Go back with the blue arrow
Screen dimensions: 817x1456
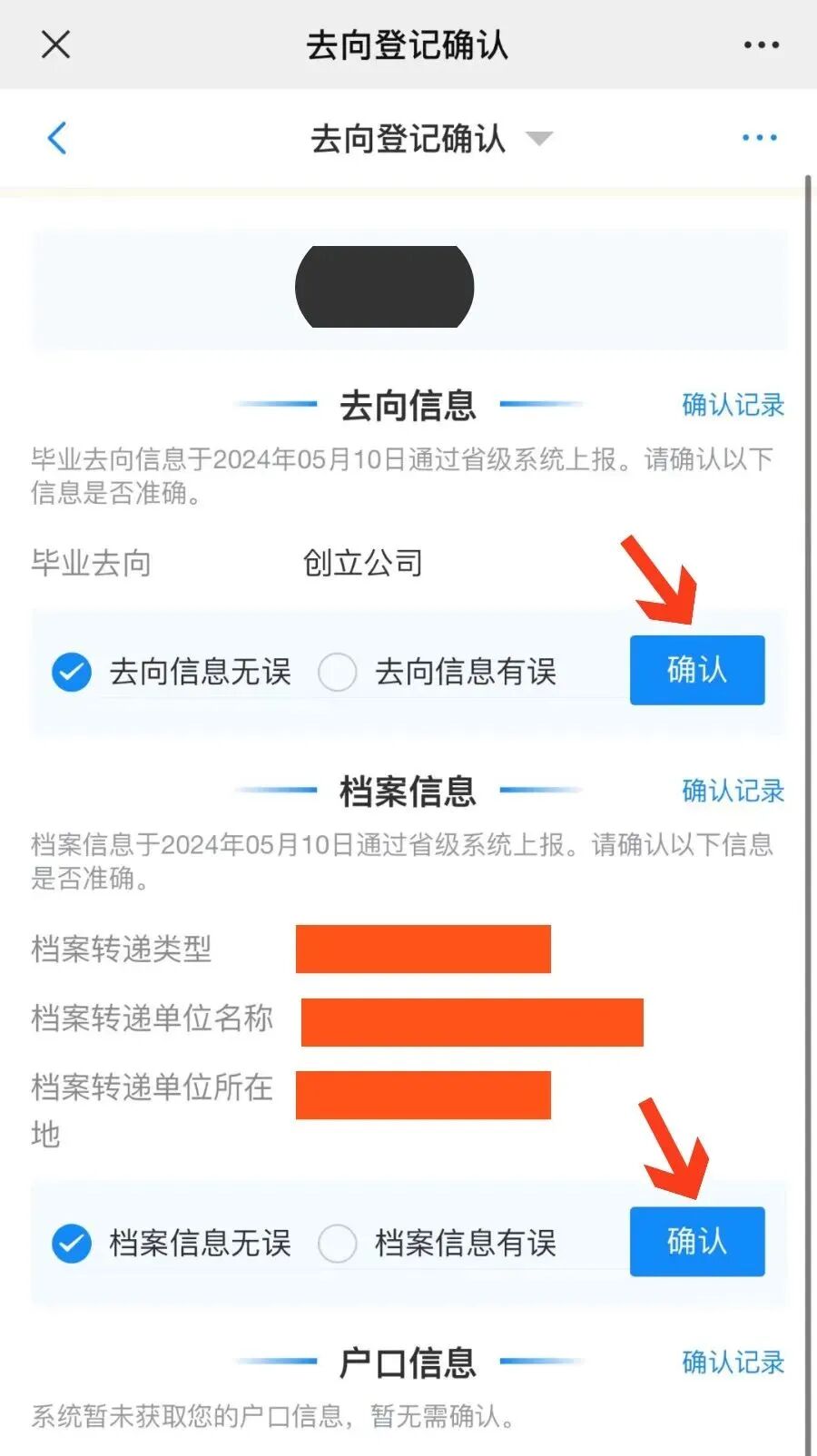57,138
